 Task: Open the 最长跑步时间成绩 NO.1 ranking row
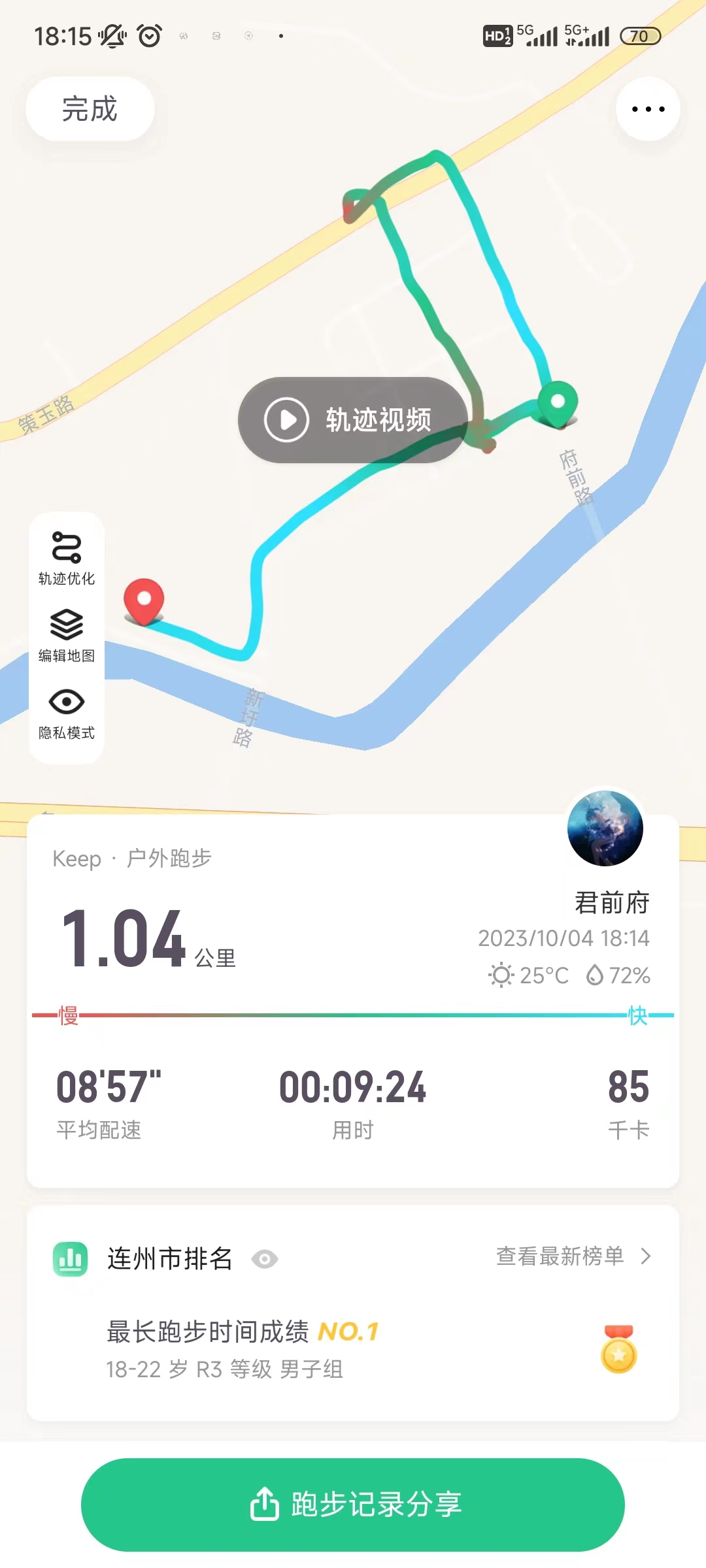(353, 1349)
